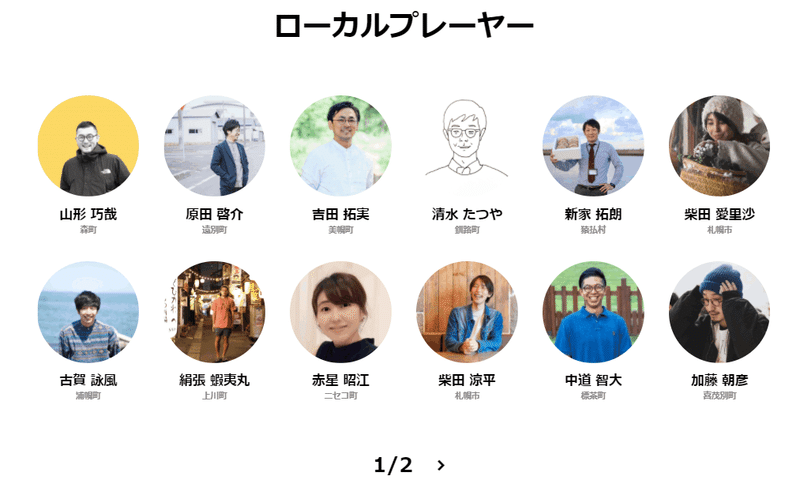The width and height of the screenshot is (800, 498).
Task: View 柴田 愛里沙 from 札幌市
Action: [719, 146]
